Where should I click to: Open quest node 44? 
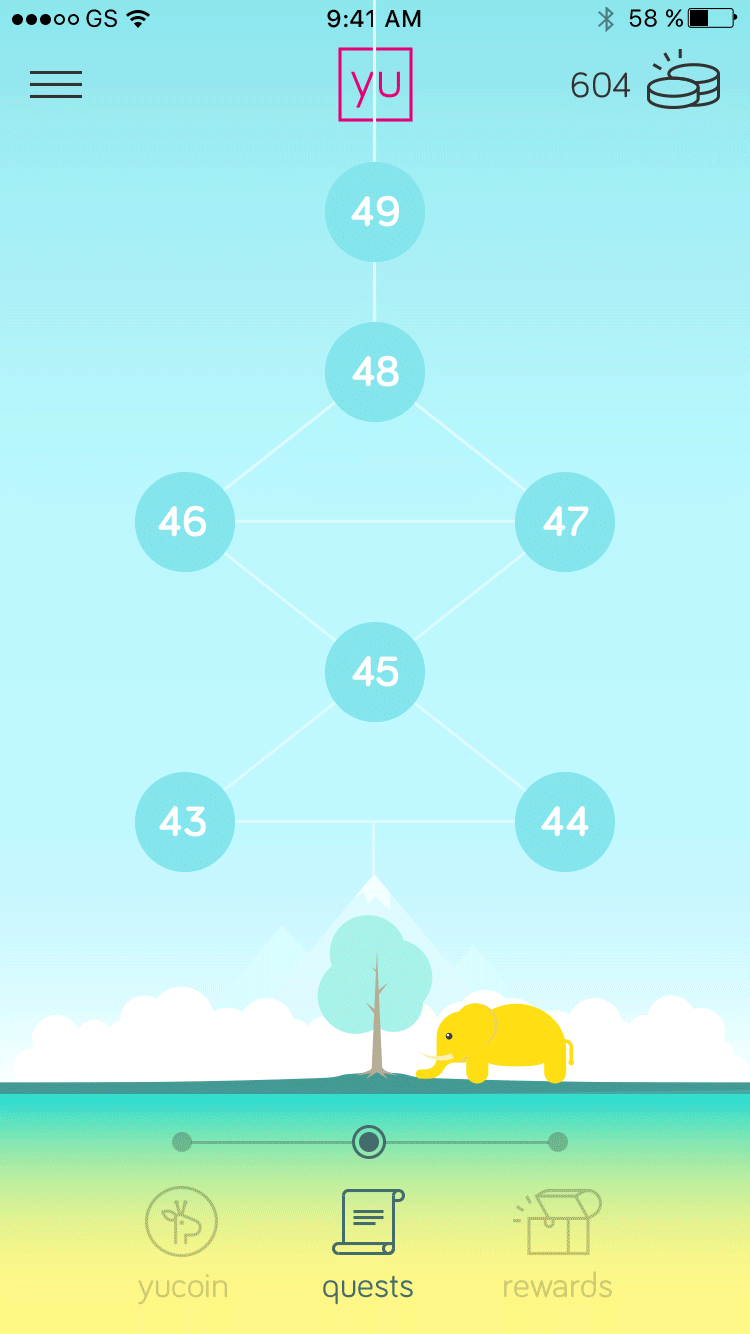point(565,822)
